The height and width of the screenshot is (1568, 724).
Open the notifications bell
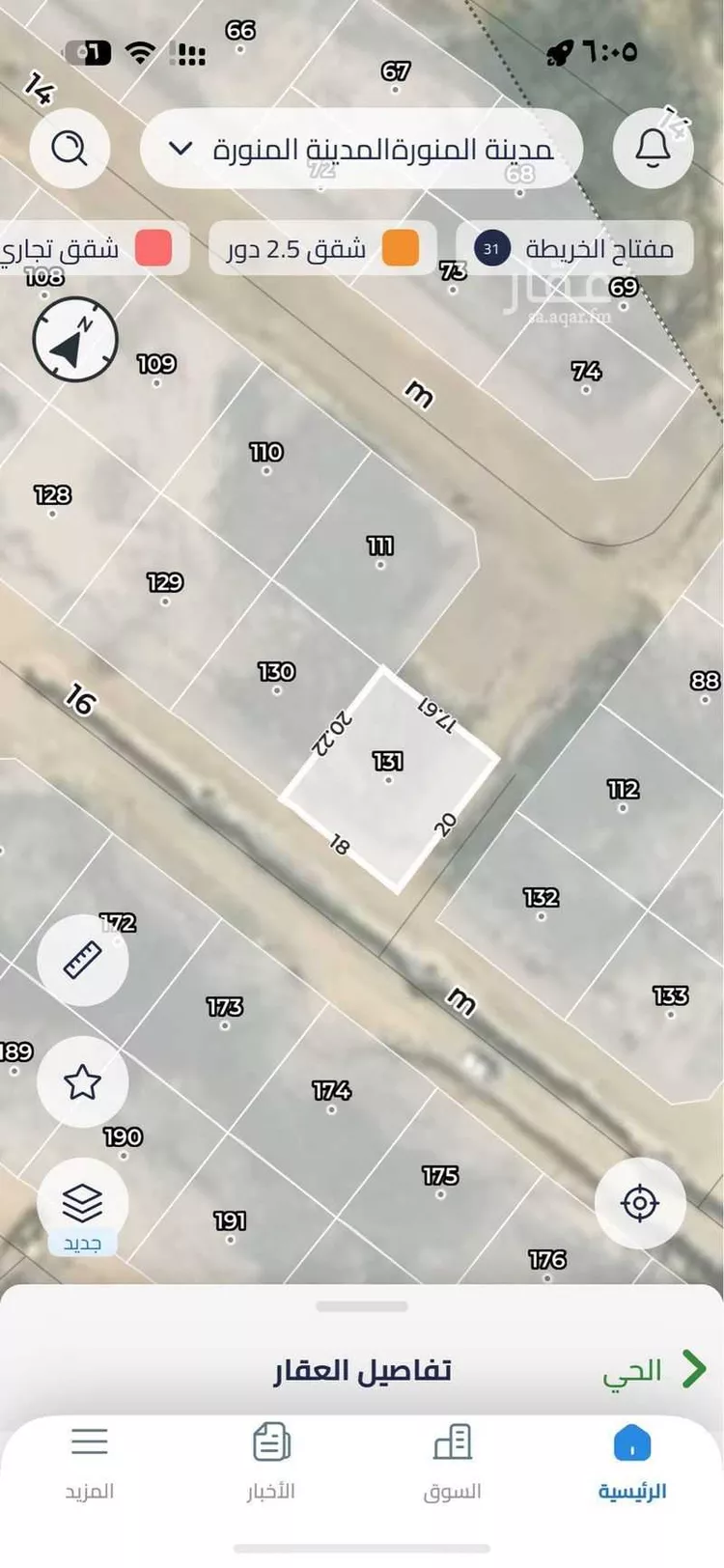coord(654,149)
